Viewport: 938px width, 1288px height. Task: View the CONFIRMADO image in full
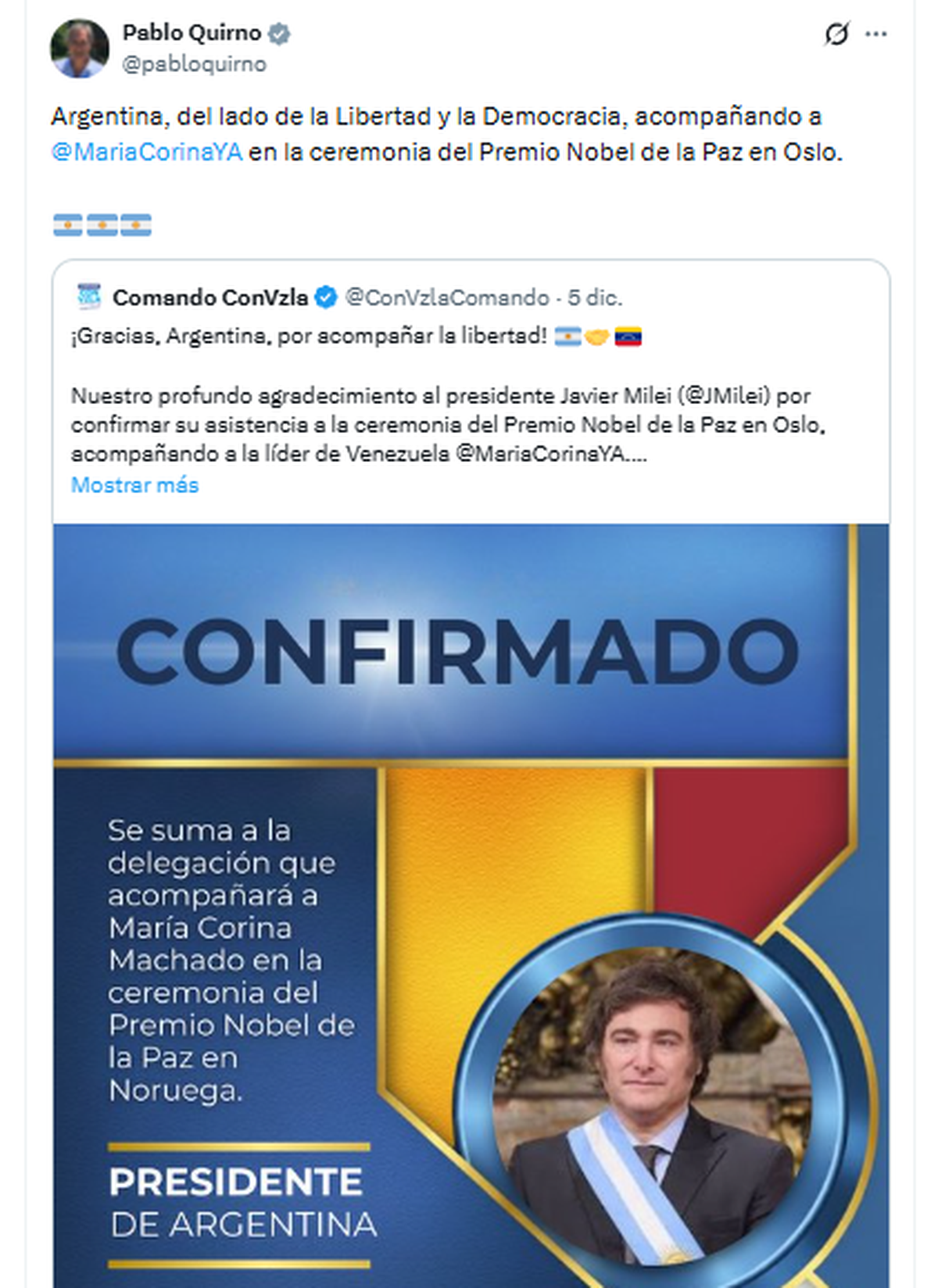coord(471,899)
